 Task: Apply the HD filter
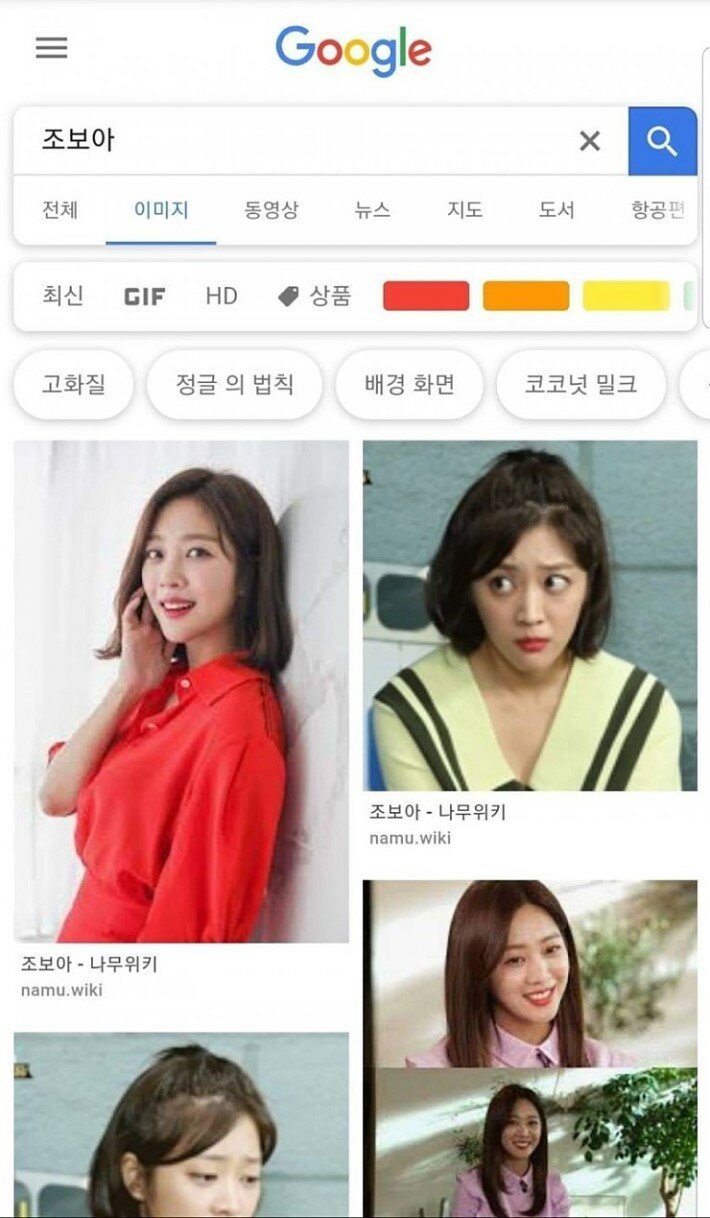pos(221,296)
